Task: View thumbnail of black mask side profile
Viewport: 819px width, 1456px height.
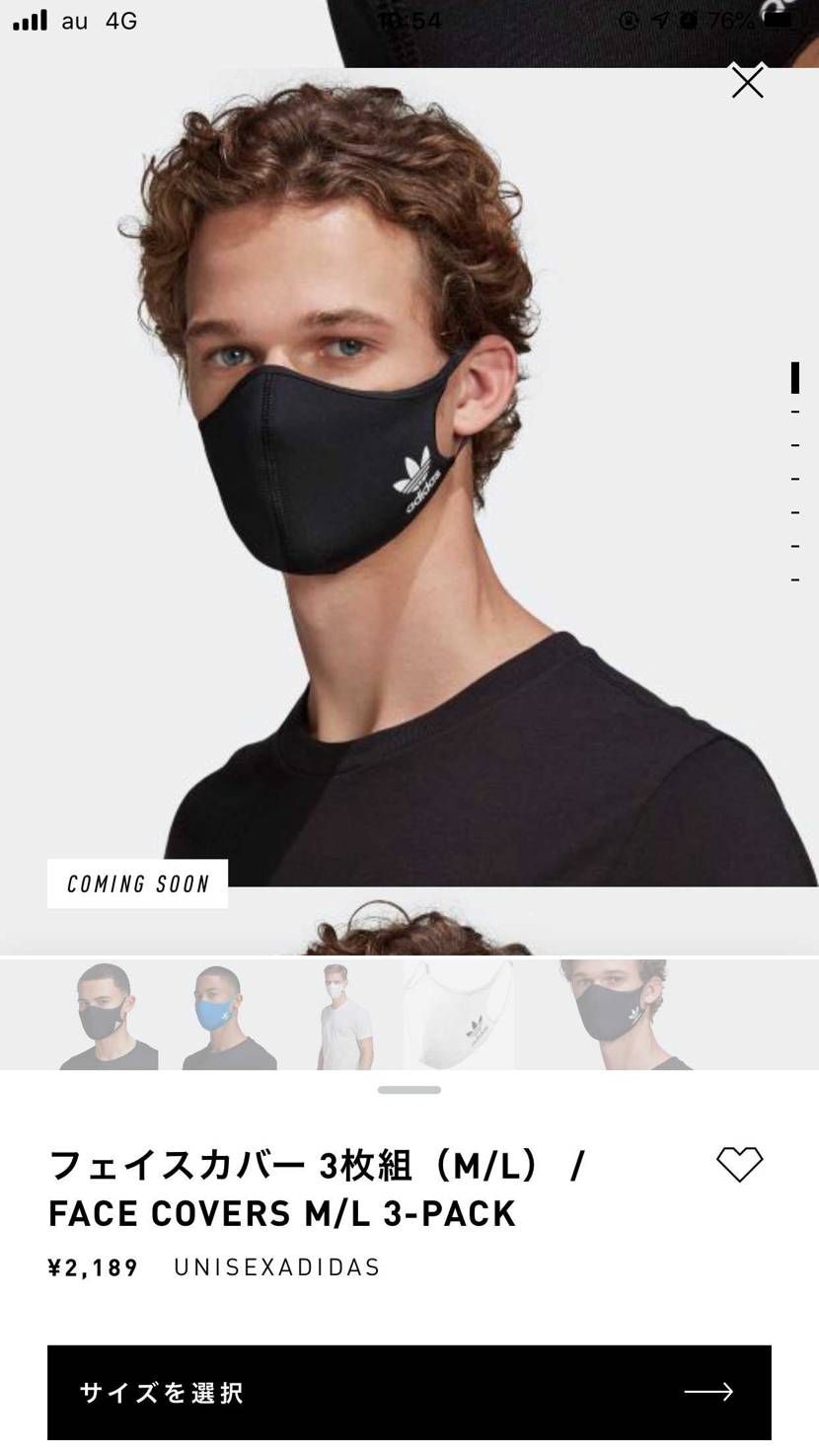Action: coord(108,1016)
